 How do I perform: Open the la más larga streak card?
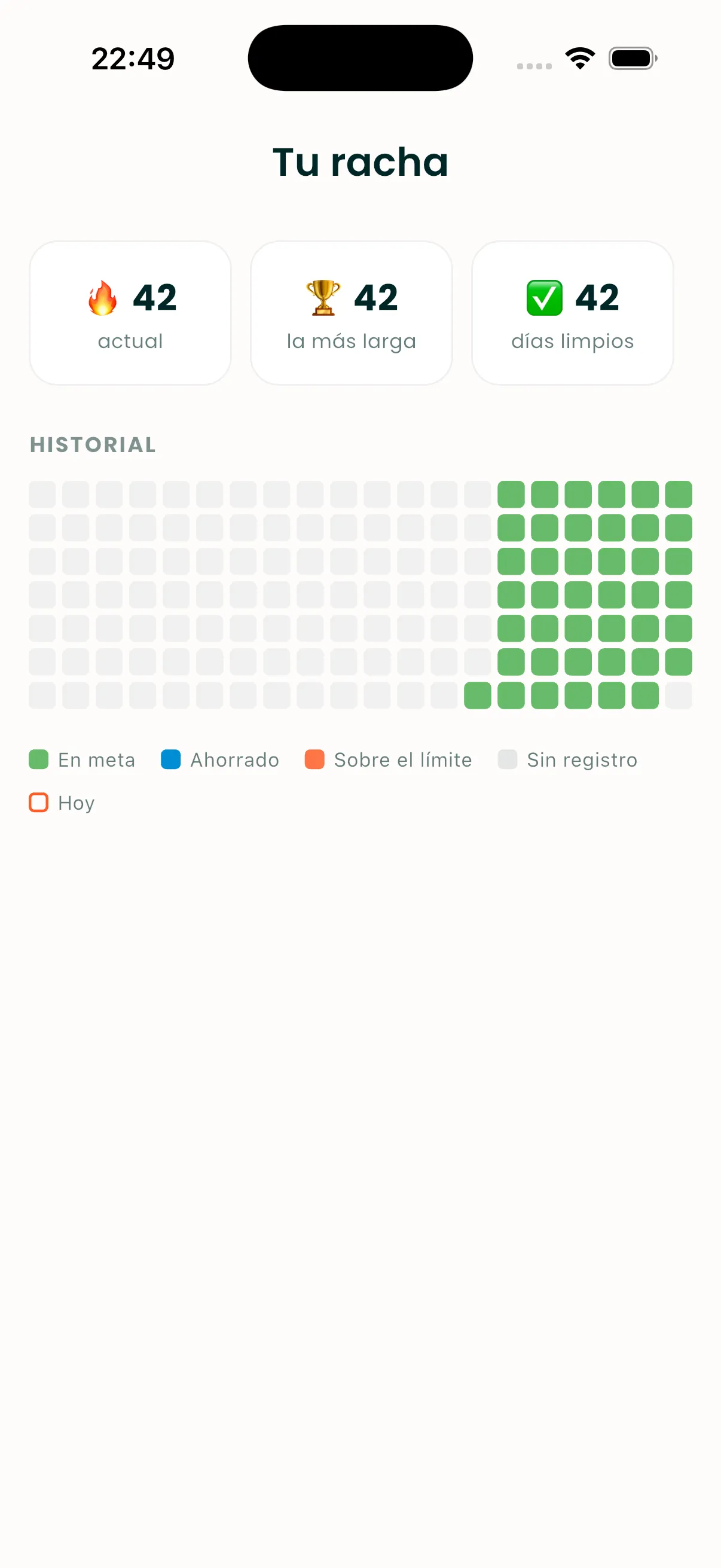tap(351, 313)
